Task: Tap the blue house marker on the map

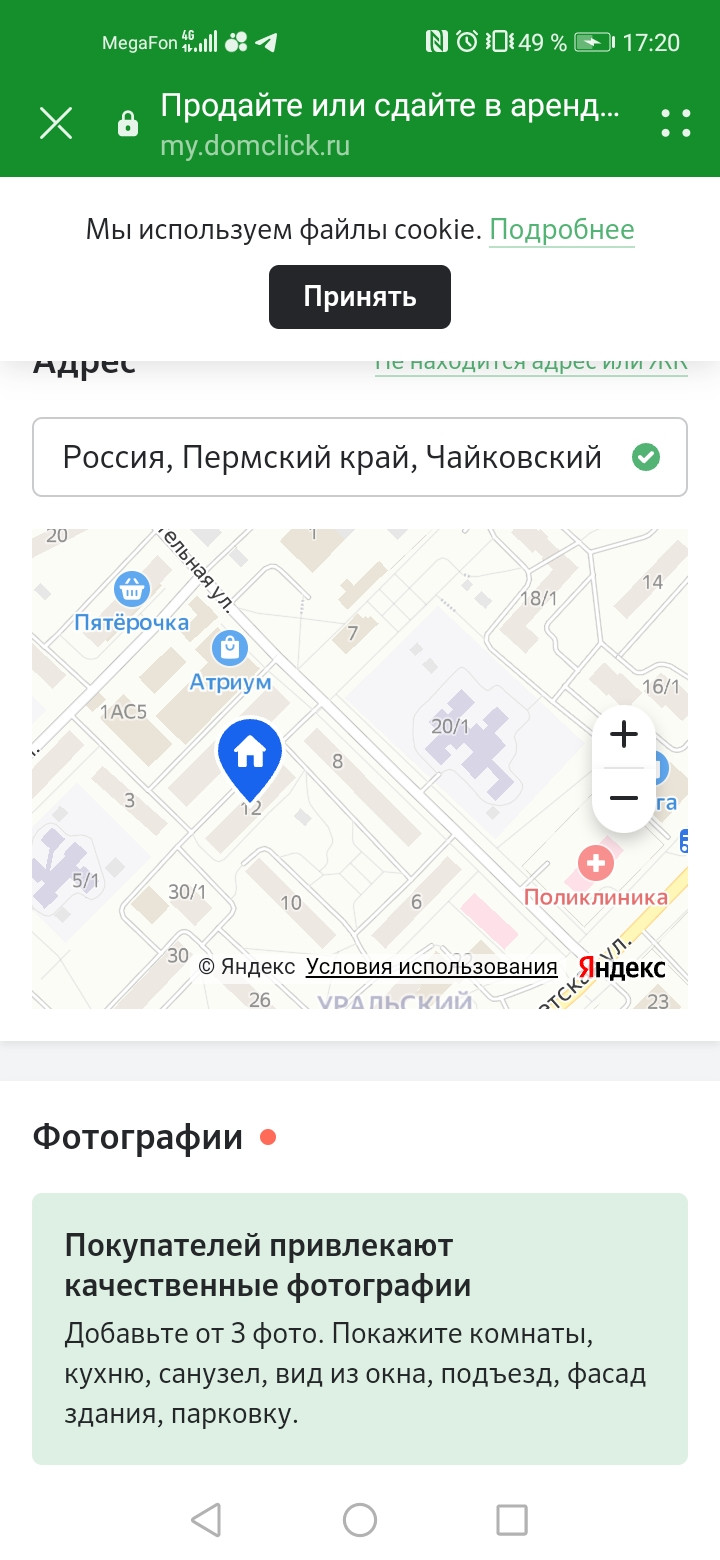Action: (x=250, y=753)
